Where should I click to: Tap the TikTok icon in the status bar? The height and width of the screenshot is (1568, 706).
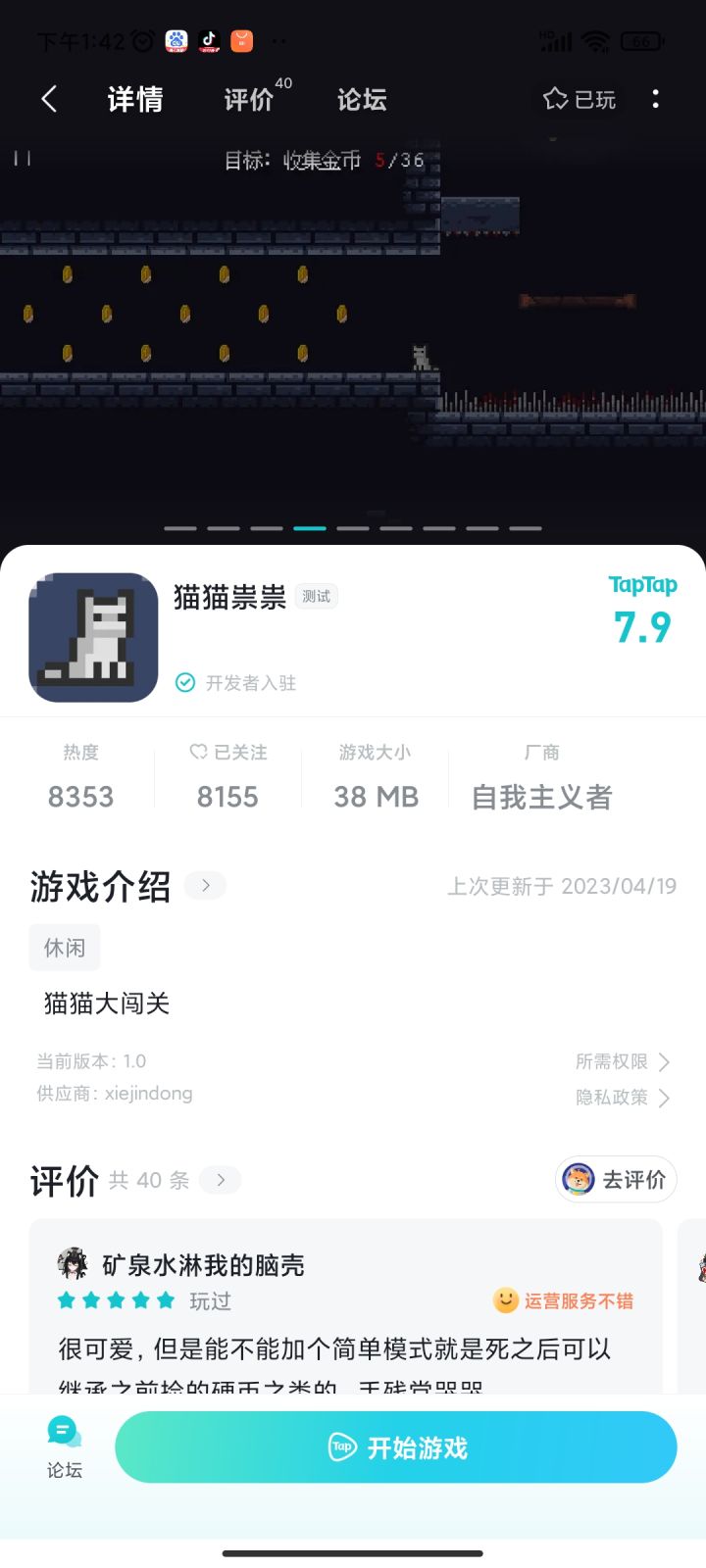pyautogui.click(x=207, y=41)
